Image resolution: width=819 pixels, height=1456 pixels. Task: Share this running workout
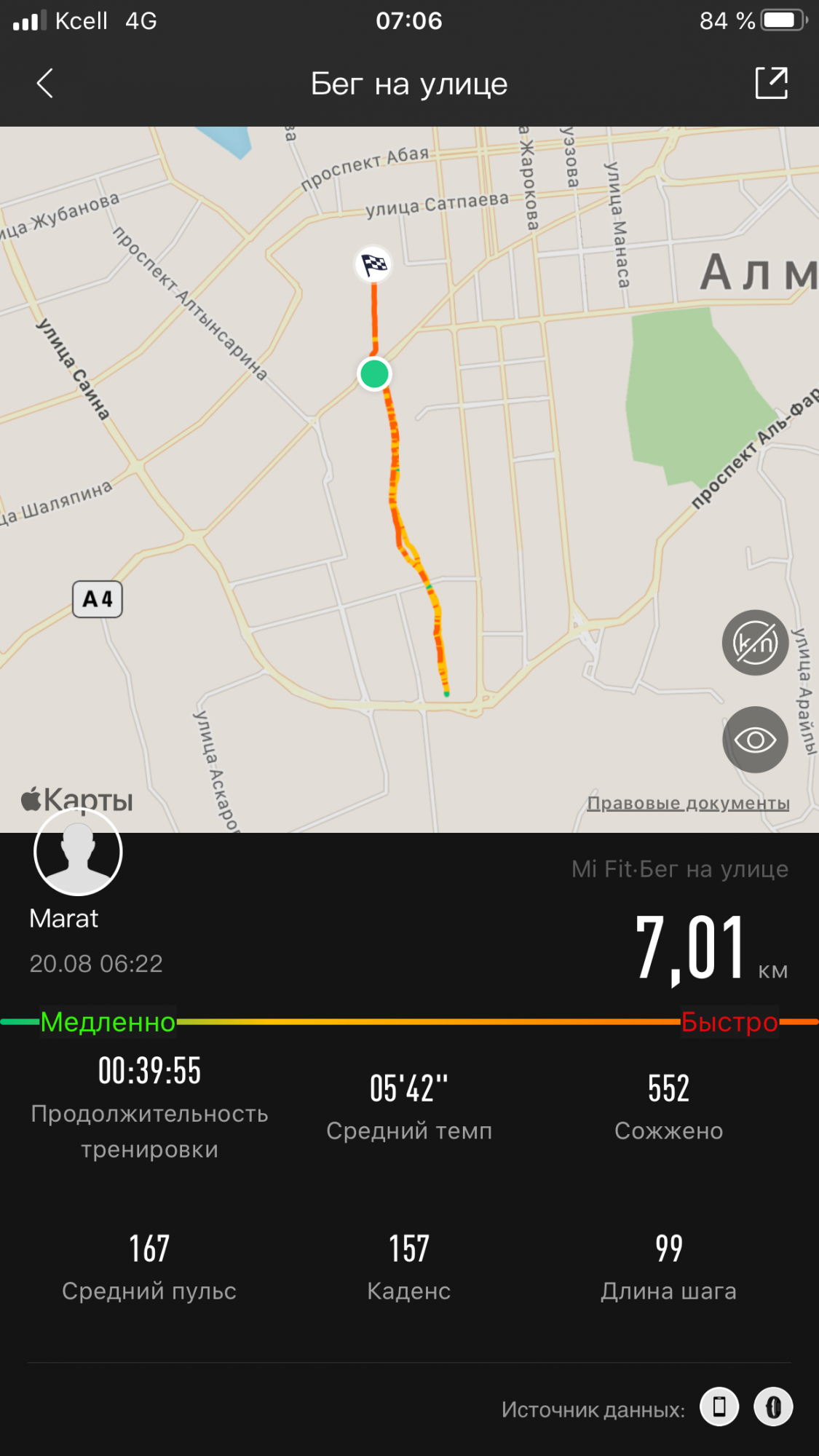click(771, 83)
